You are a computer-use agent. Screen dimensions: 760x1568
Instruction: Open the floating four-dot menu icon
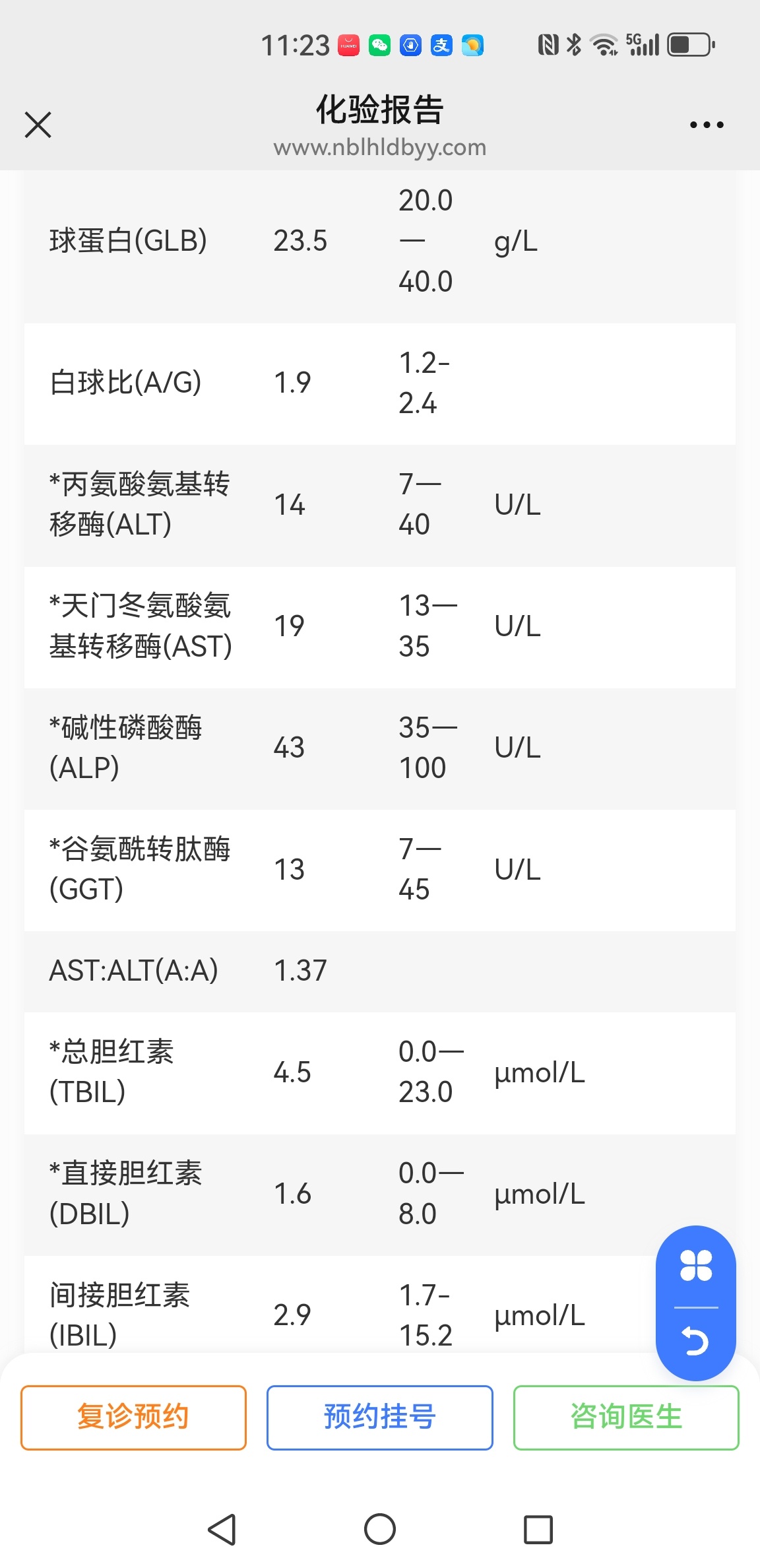click(x=696, y=1266)
